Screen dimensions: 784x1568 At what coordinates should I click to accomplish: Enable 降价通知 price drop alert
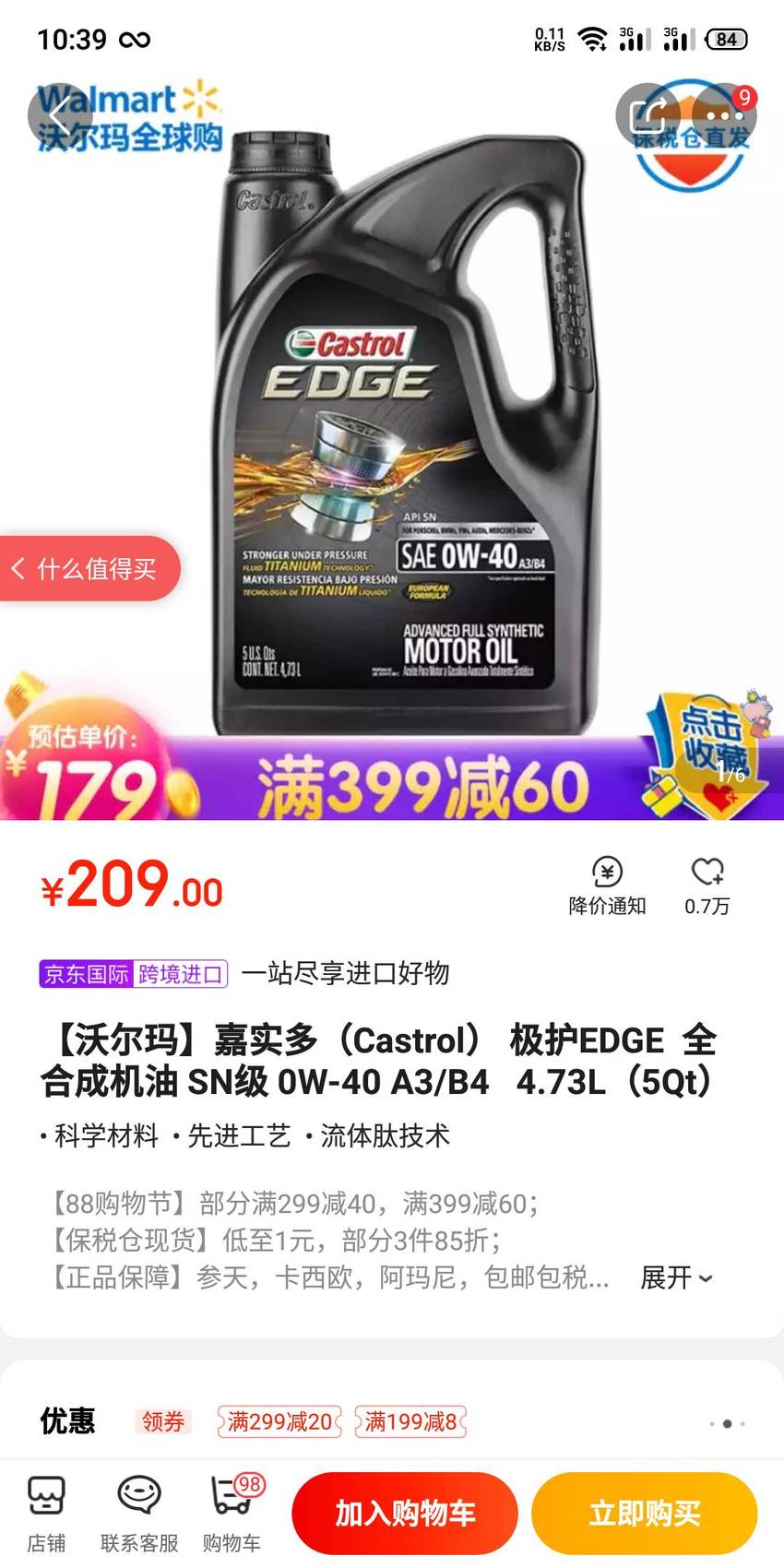coord(607,886)
